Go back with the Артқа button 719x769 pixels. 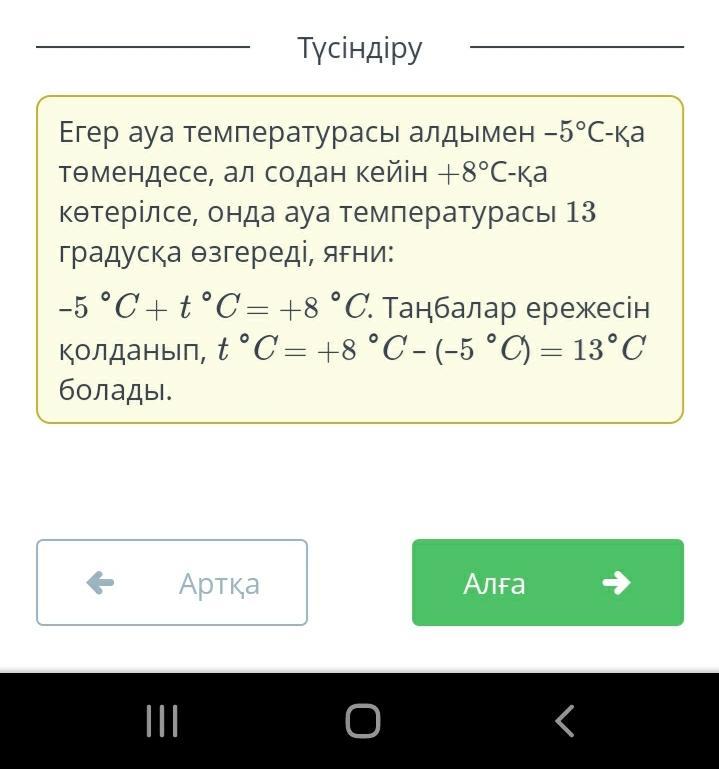pos(172,583)
